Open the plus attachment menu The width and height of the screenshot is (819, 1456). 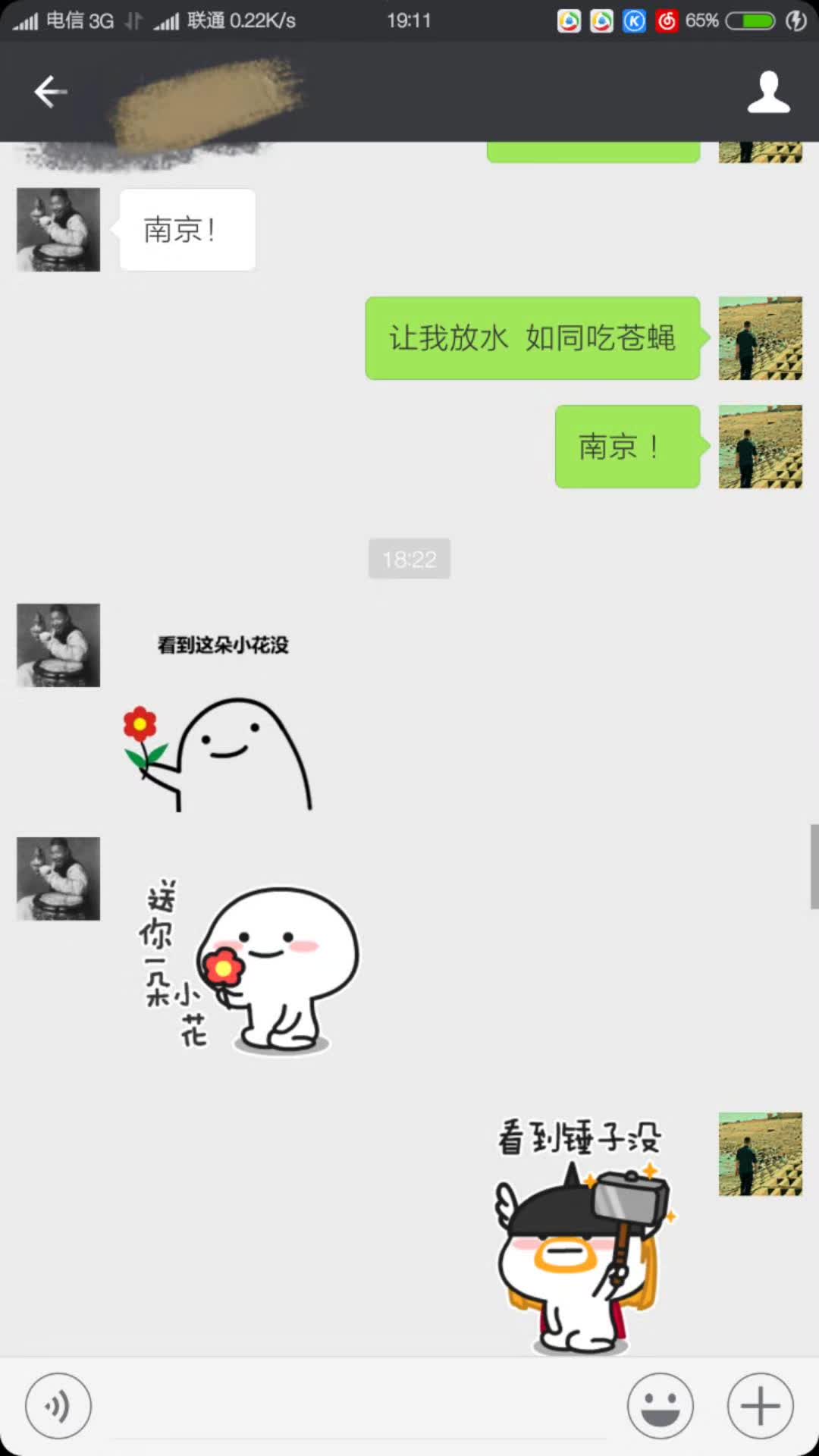click(760, 1405)
